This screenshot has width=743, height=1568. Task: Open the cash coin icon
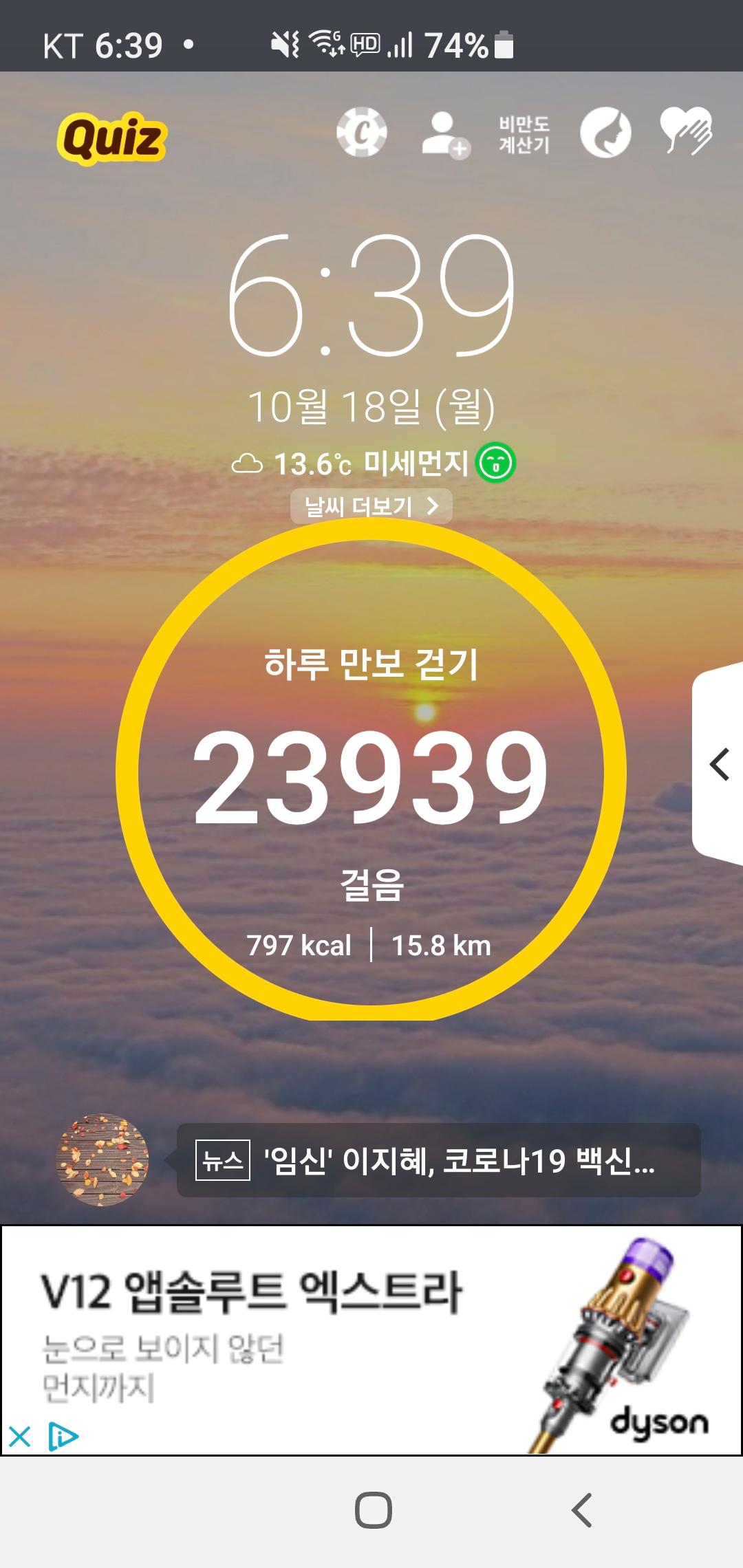click(x=362, y=133)
